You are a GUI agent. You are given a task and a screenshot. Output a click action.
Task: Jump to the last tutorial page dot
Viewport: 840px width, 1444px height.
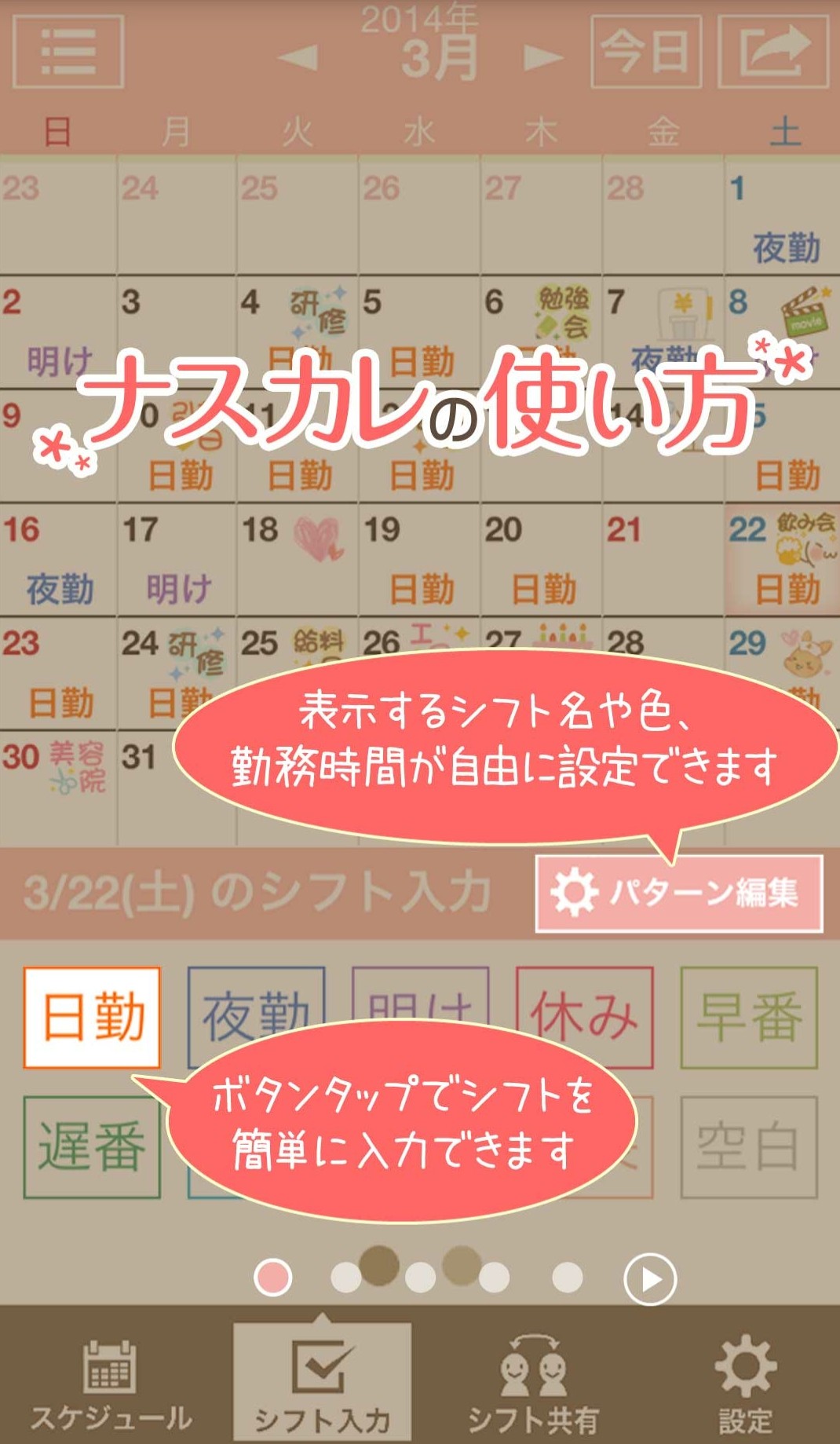[x=567, y=1278]
